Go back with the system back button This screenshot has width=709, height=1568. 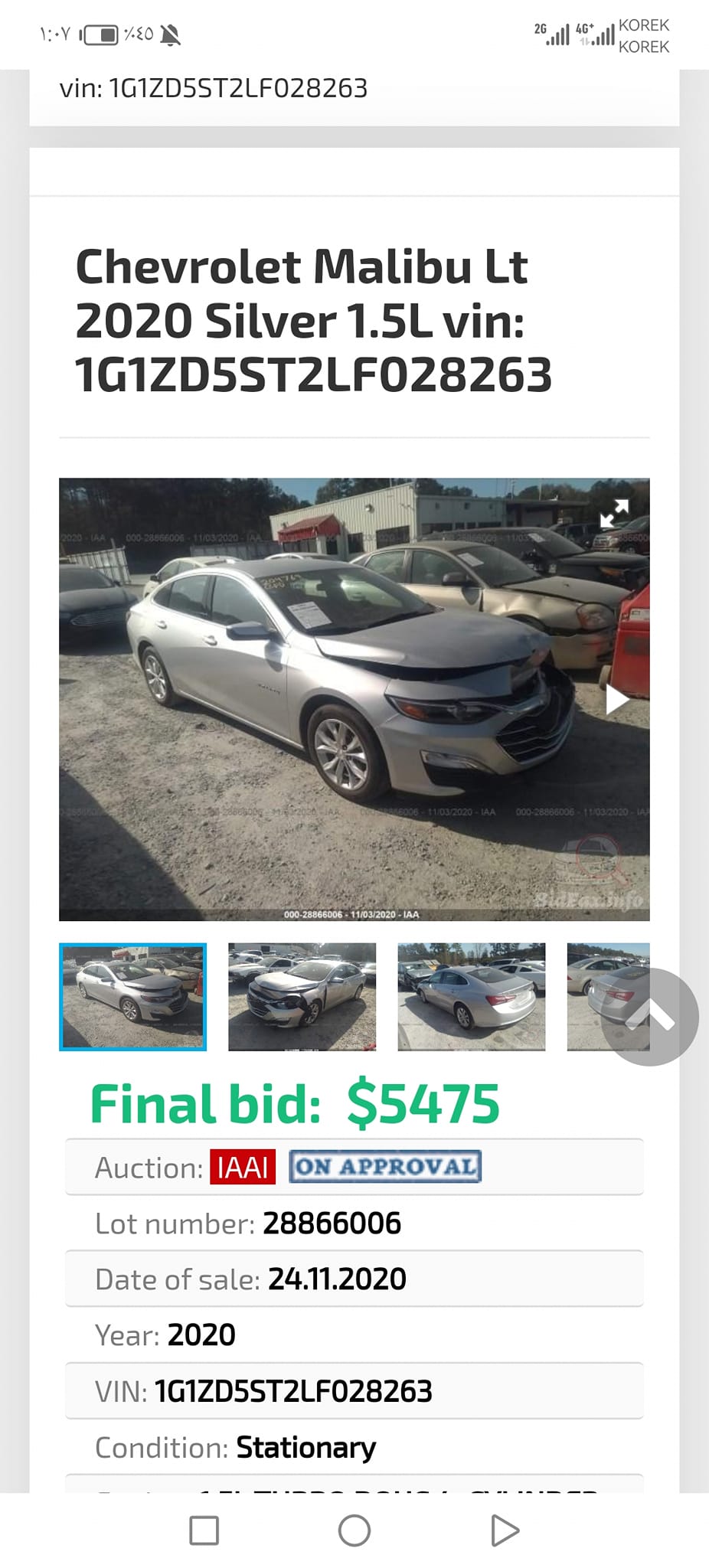point(505,1531)
